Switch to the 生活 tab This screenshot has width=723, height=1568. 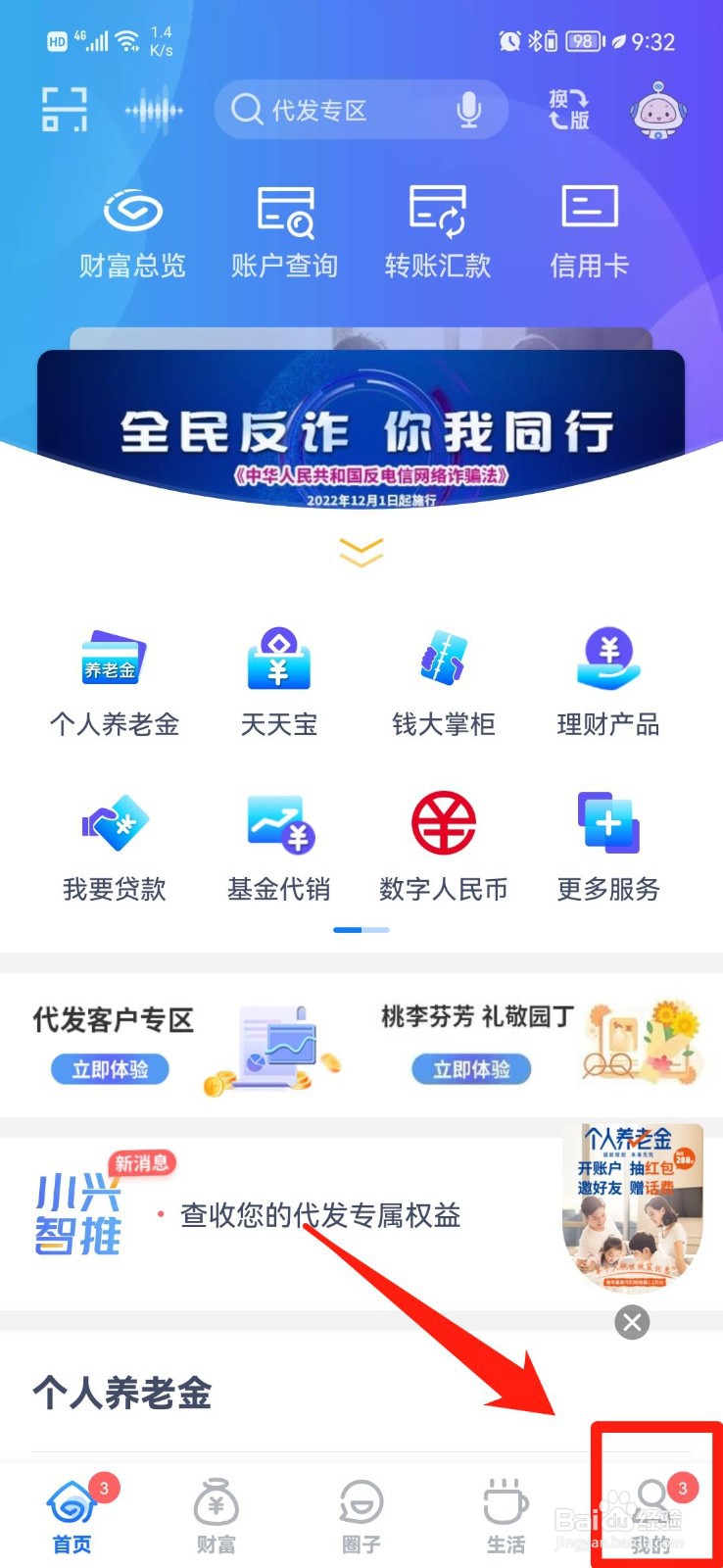(x=506, y=1514)
